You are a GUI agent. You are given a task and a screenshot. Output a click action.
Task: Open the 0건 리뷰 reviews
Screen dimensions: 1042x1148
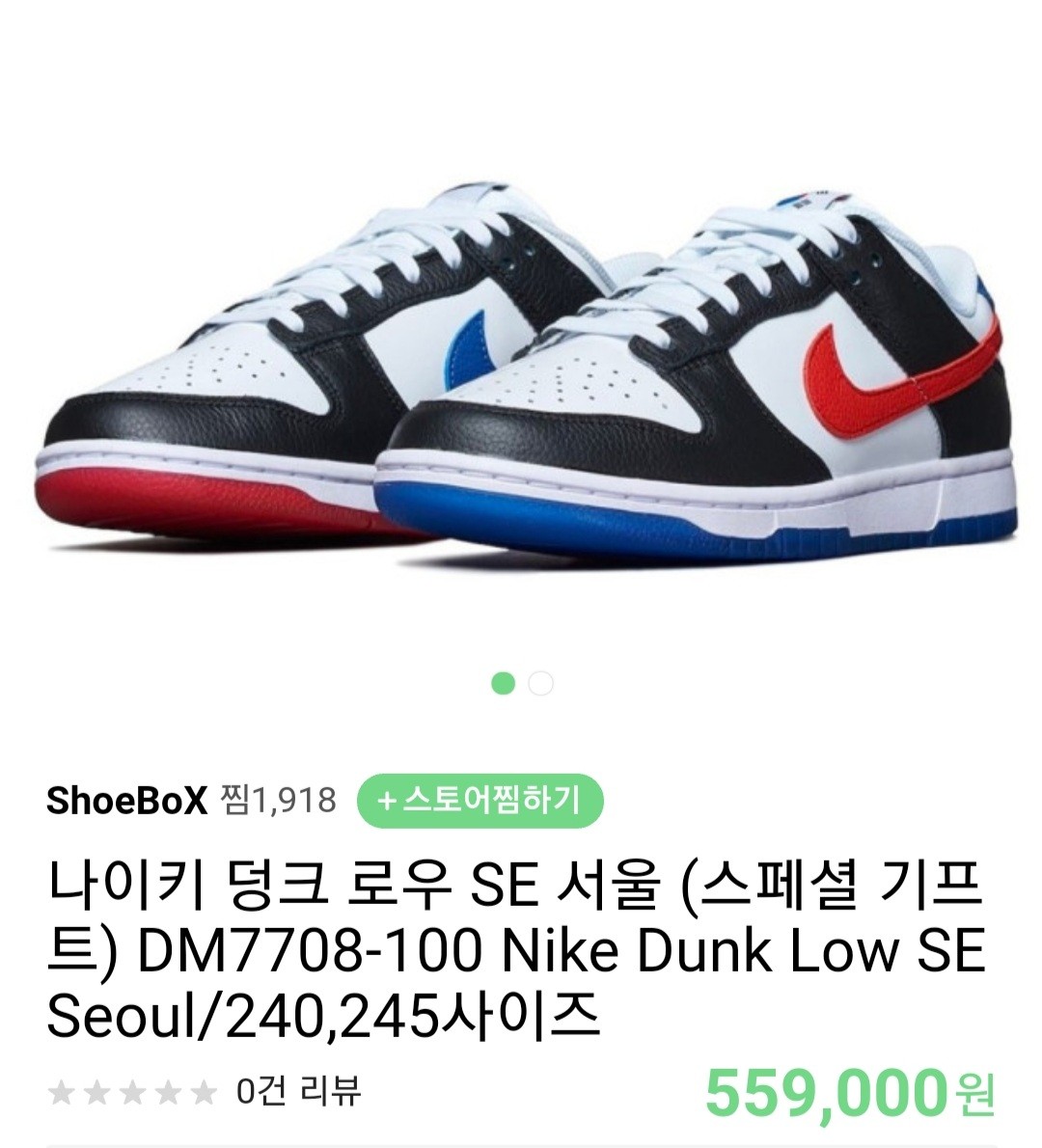click(298, 1092)
